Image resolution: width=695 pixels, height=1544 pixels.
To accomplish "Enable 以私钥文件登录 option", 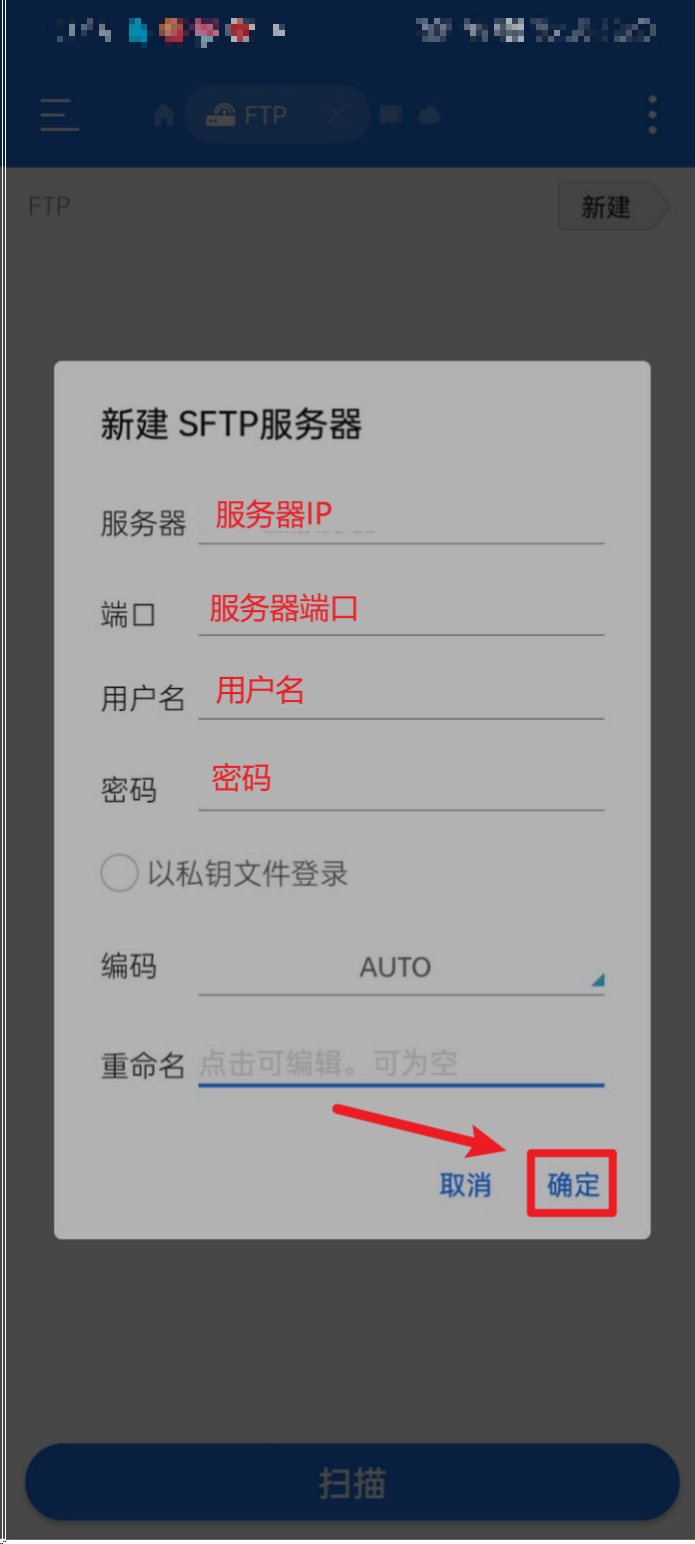I will [x=119, y=874].
